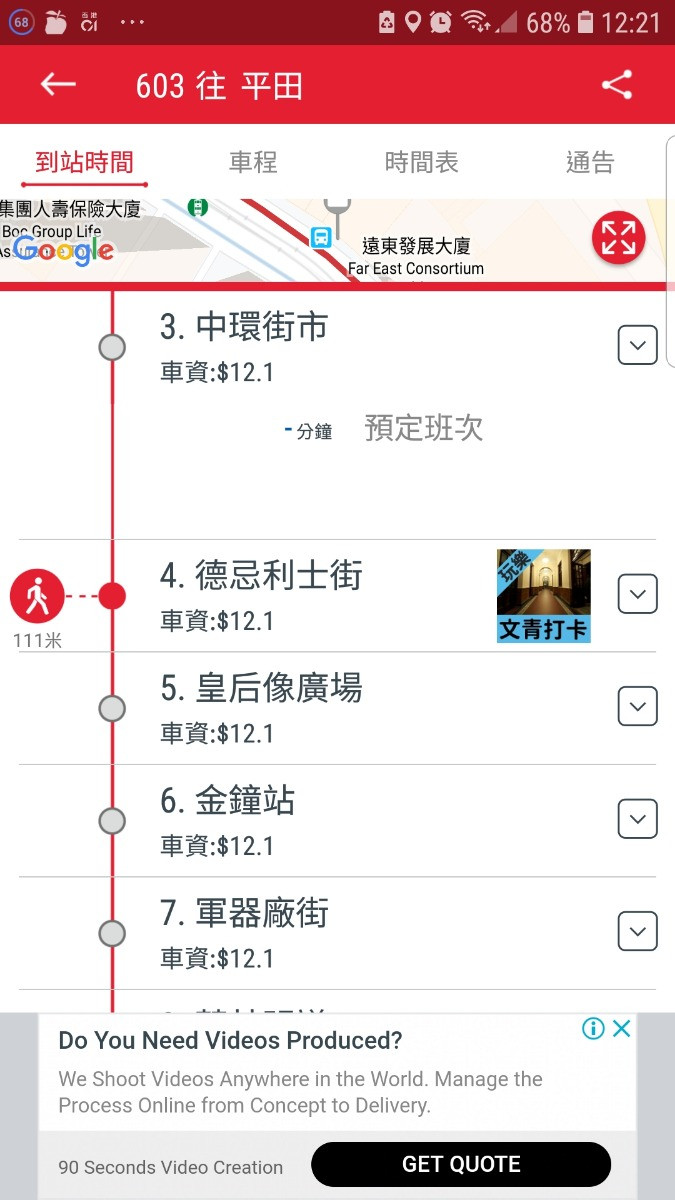Open the ad info icon
The height and width of the screenshot is (1200, 675).
[x=593, y=1028]
